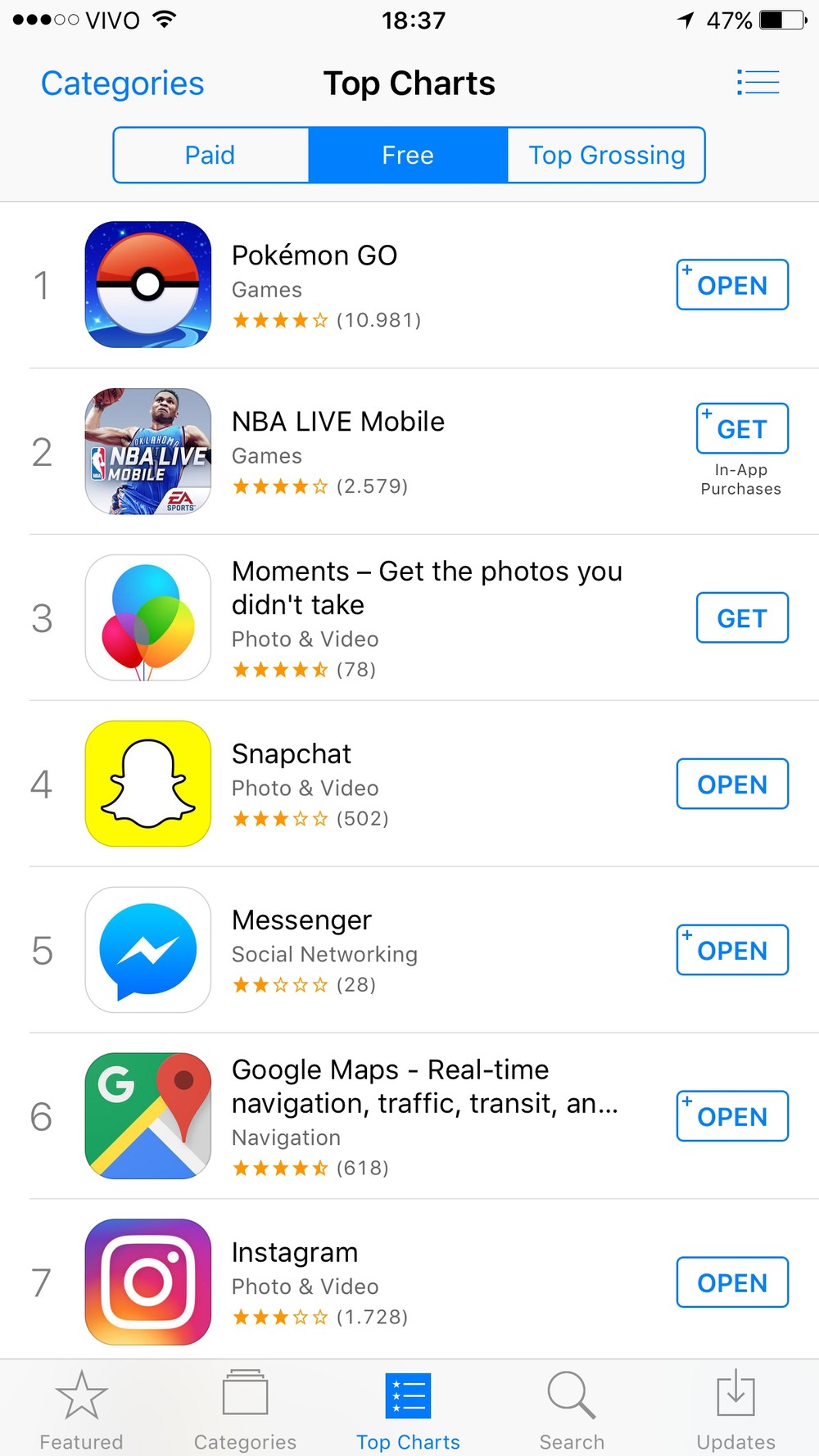Tap OPEN beside Google Maps

732,1116
